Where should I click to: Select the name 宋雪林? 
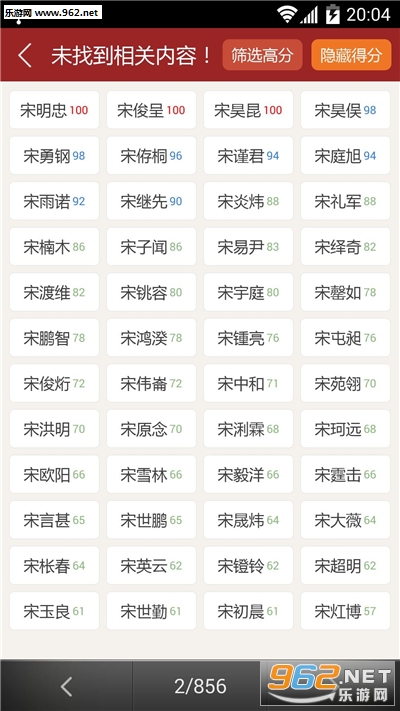pos(151,474)
